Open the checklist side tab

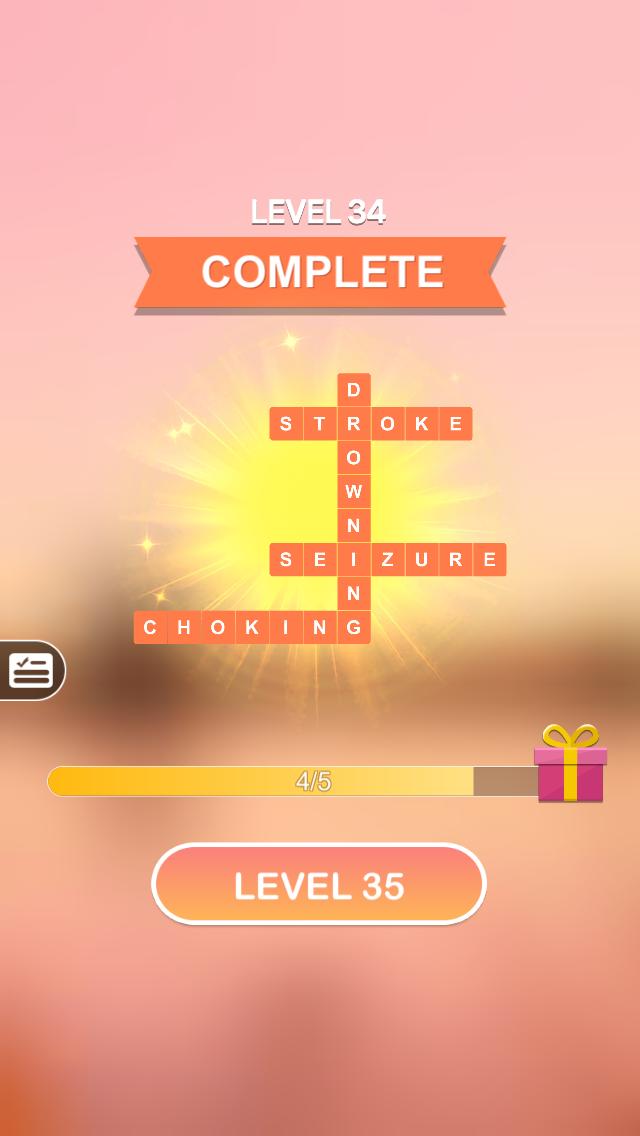[x=32, y=670]
